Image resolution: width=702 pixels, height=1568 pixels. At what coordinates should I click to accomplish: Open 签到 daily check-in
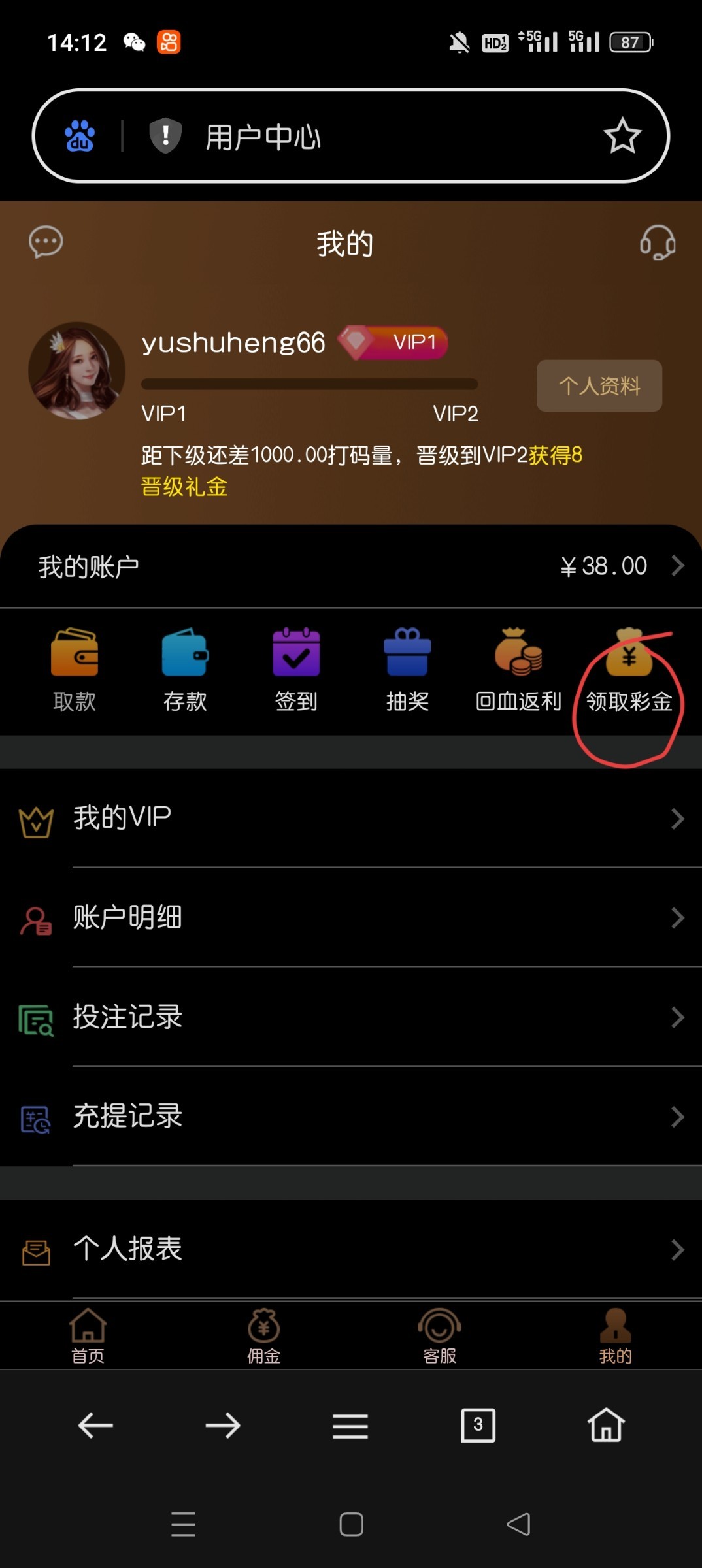pos(296,670)
